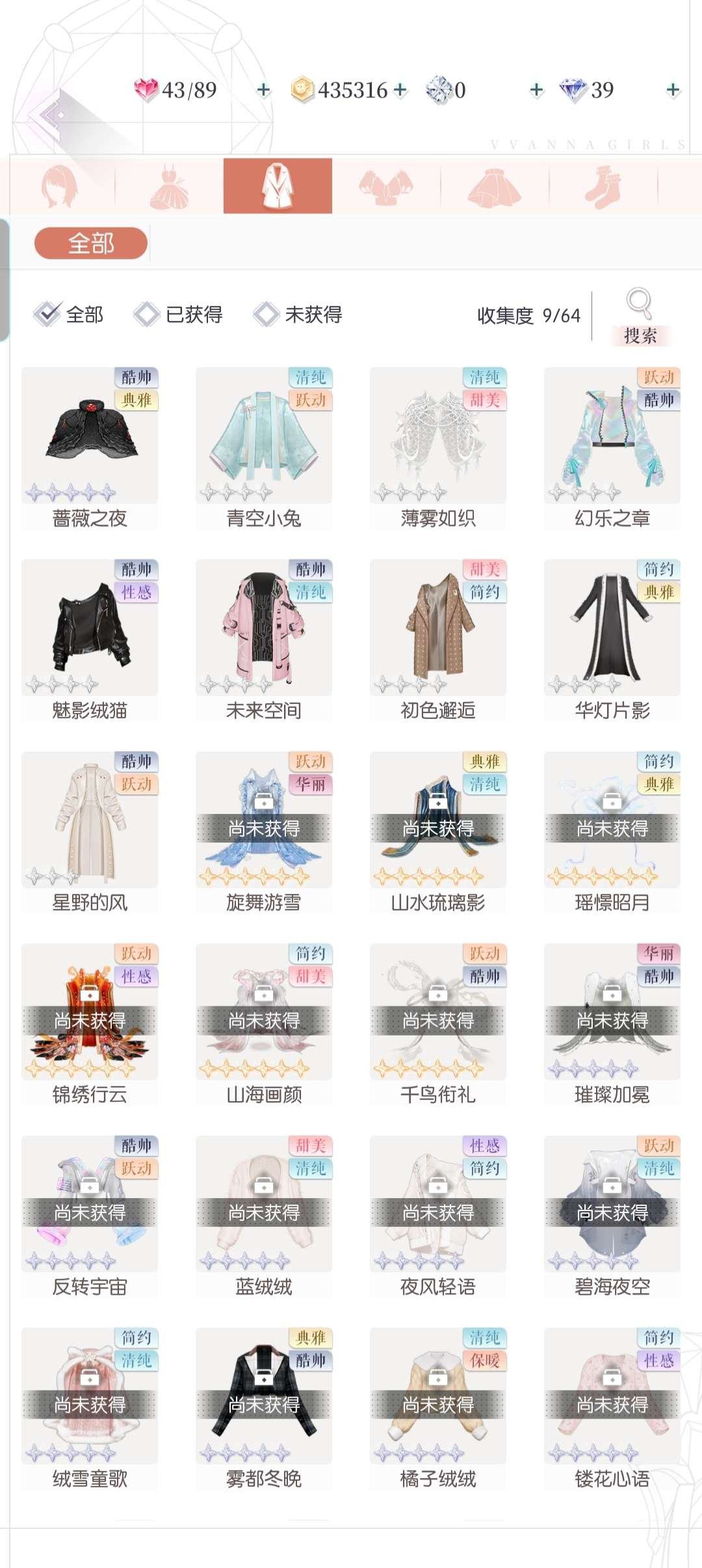View the 收集度 9/64 collection counter
Screen dimensions: 702x1568
point(530,313)
